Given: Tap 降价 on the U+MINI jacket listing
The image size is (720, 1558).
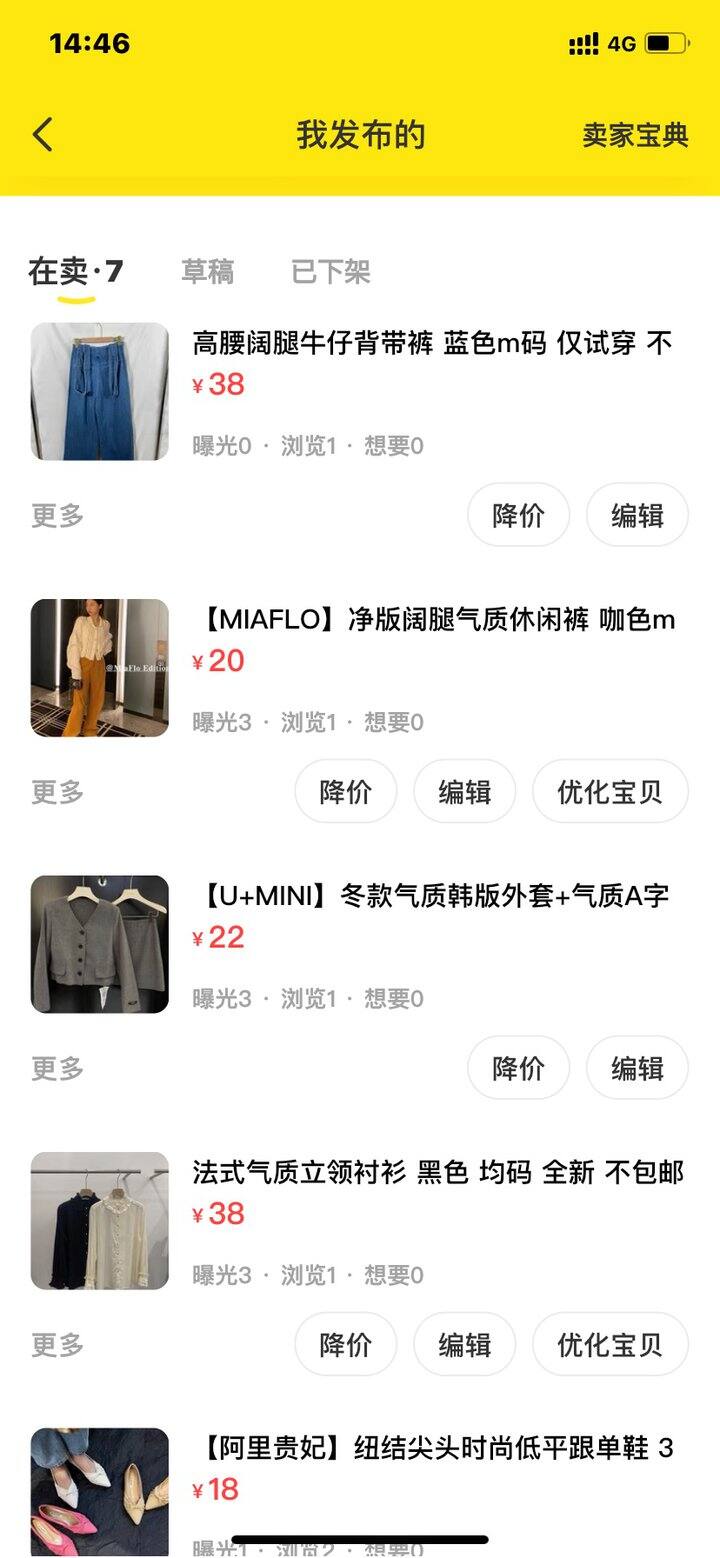Looking at the screenshot, I should click(519, 1068).
